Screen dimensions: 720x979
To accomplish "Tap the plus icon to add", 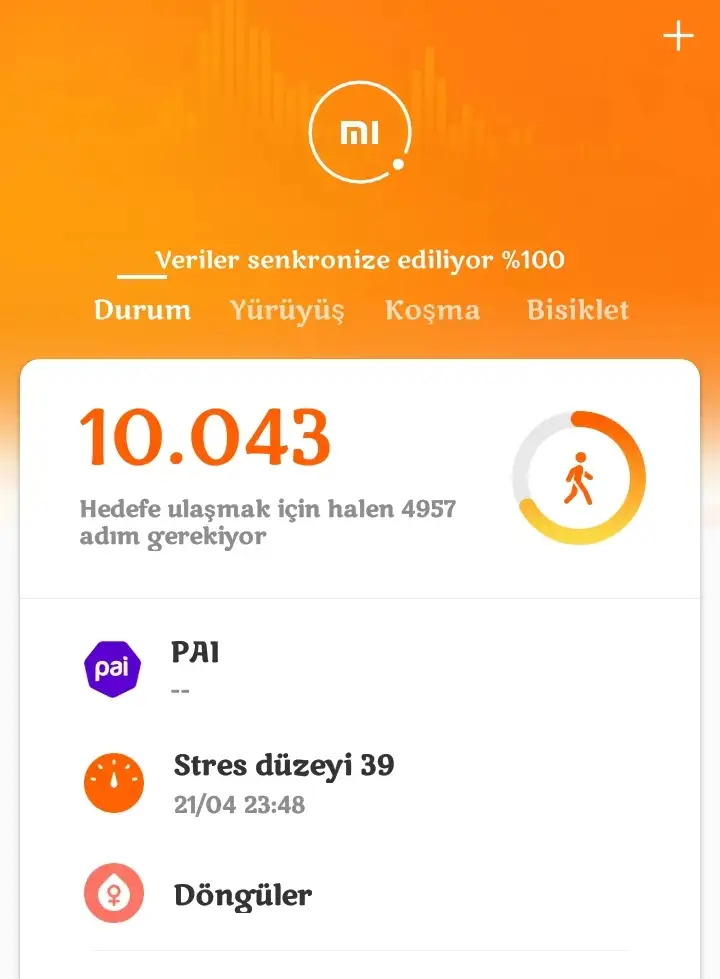I will (x=678, y=37).
